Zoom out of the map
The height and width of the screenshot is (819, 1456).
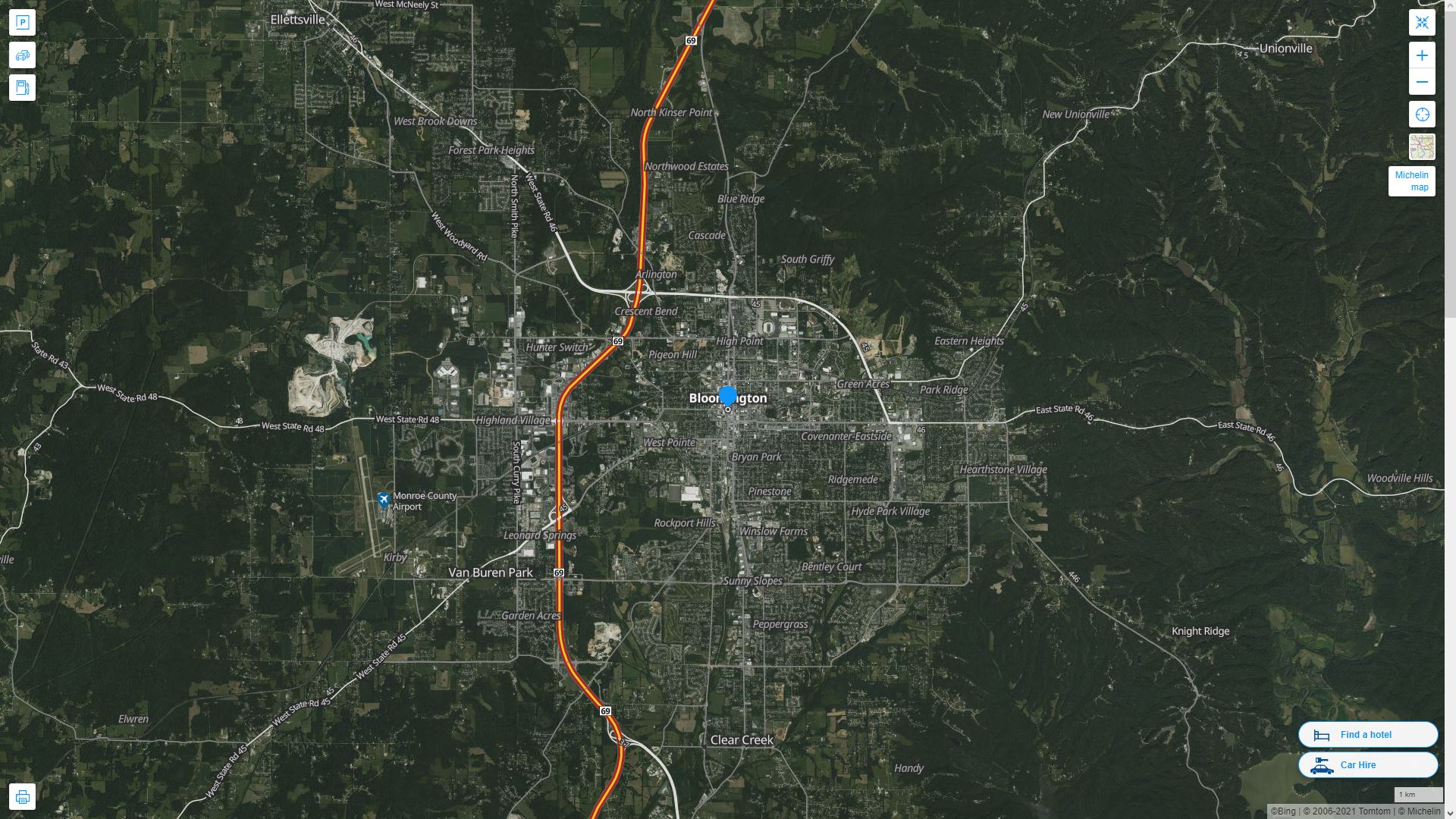[x=1422, y=82]
